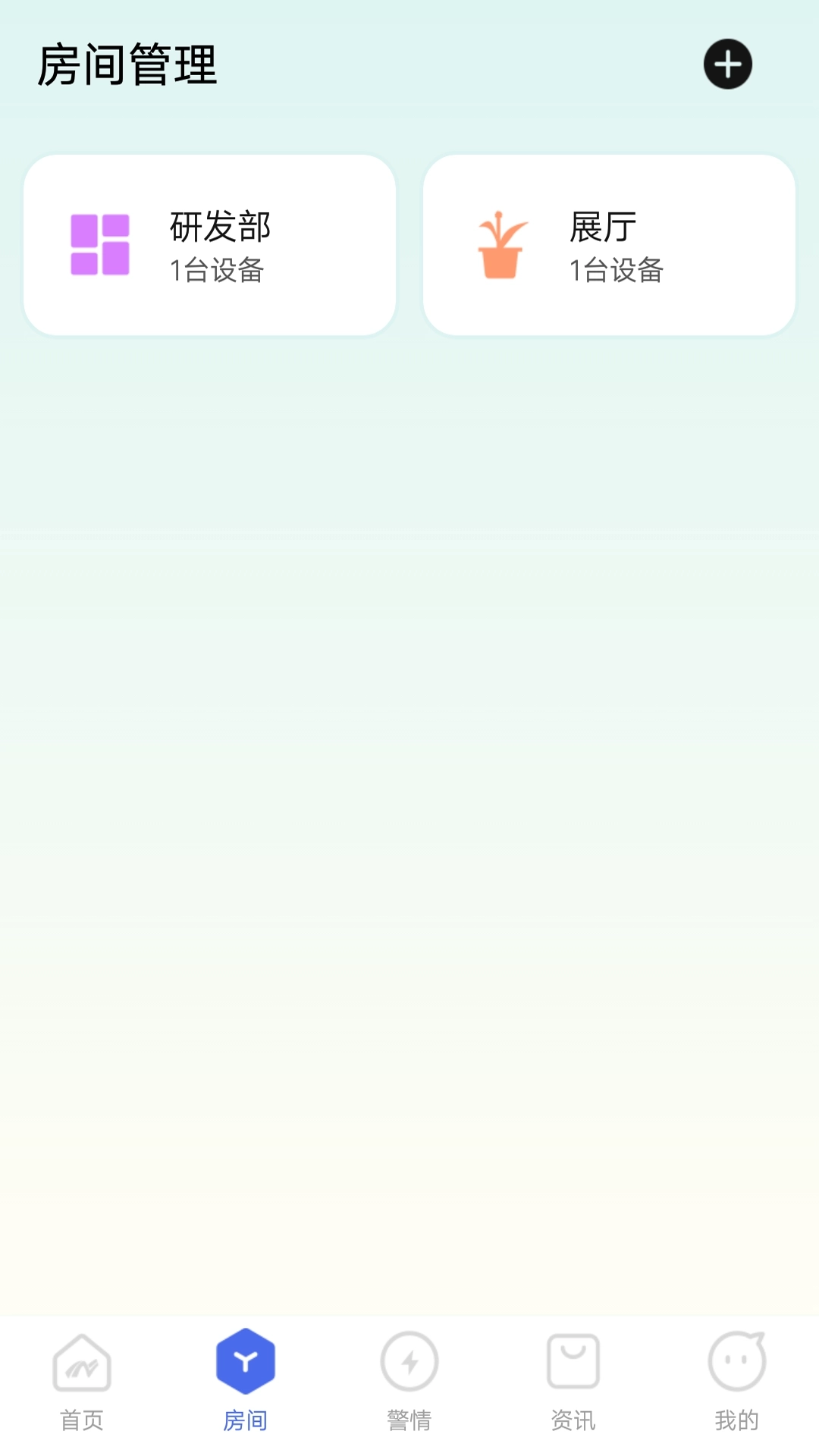
Task: Open the 警情 lightning alert icon
Action: point(409,1362)
